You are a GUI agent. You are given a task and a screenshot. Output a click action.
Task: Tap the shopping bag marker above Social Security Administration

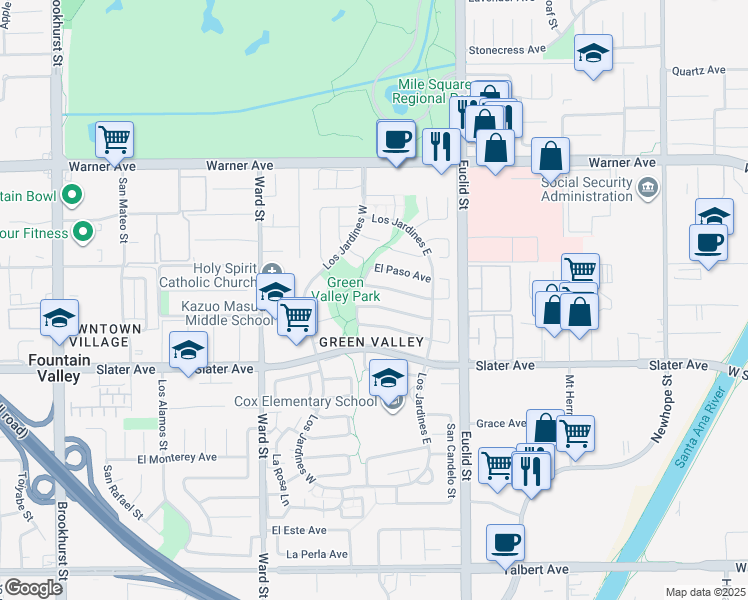pos(550,155)
